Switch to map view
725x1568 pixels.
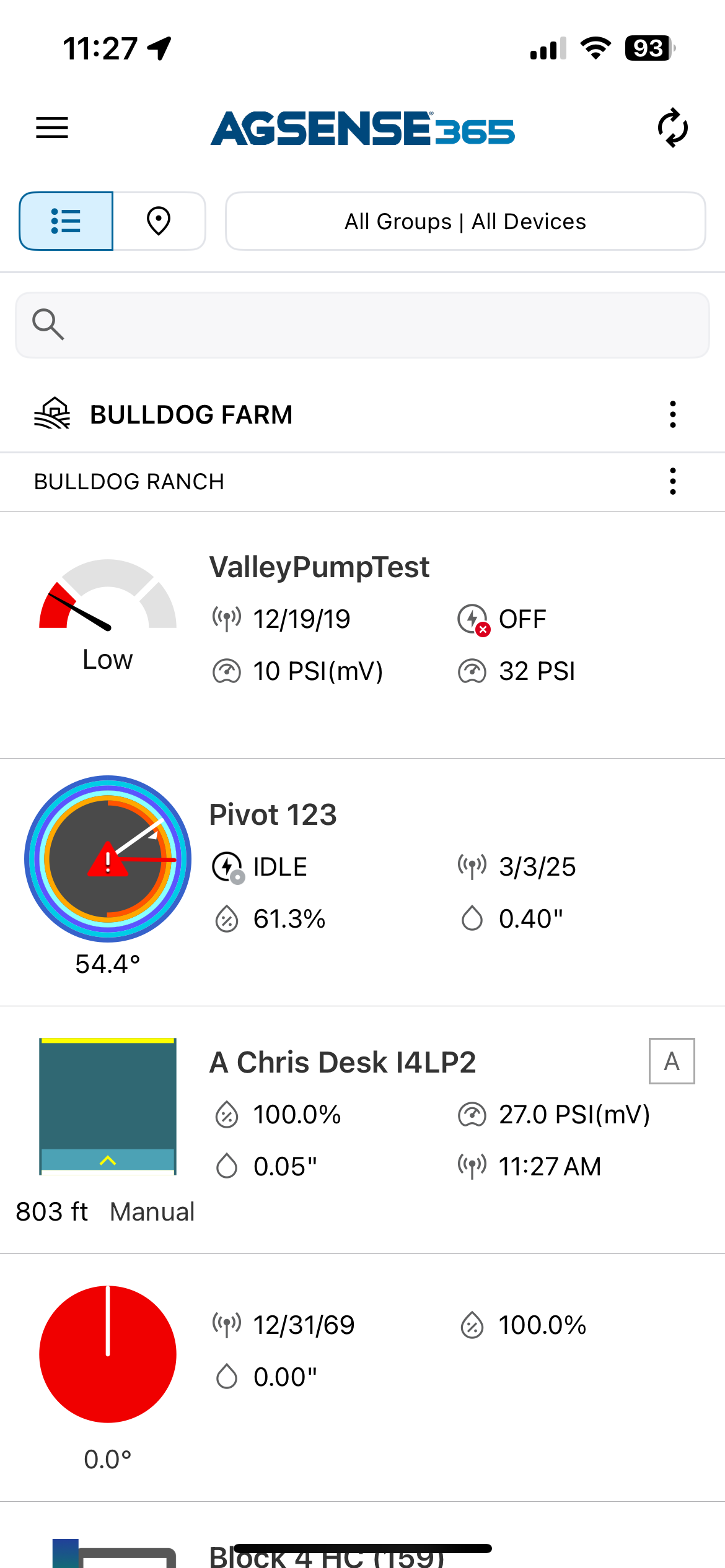(x=159, y=221)
